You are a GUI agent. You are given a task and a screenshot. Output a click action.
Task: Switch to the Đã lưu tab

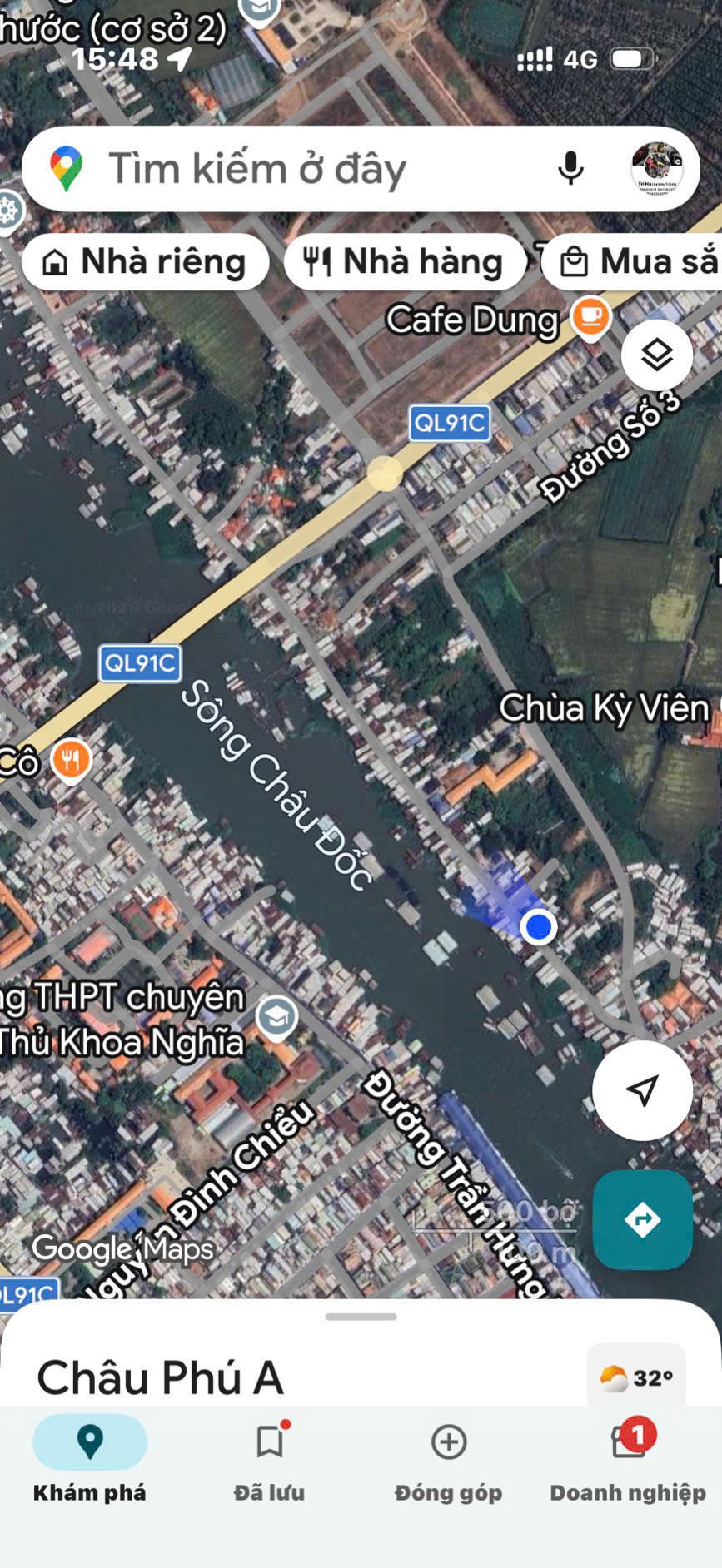pos(269,1460)
